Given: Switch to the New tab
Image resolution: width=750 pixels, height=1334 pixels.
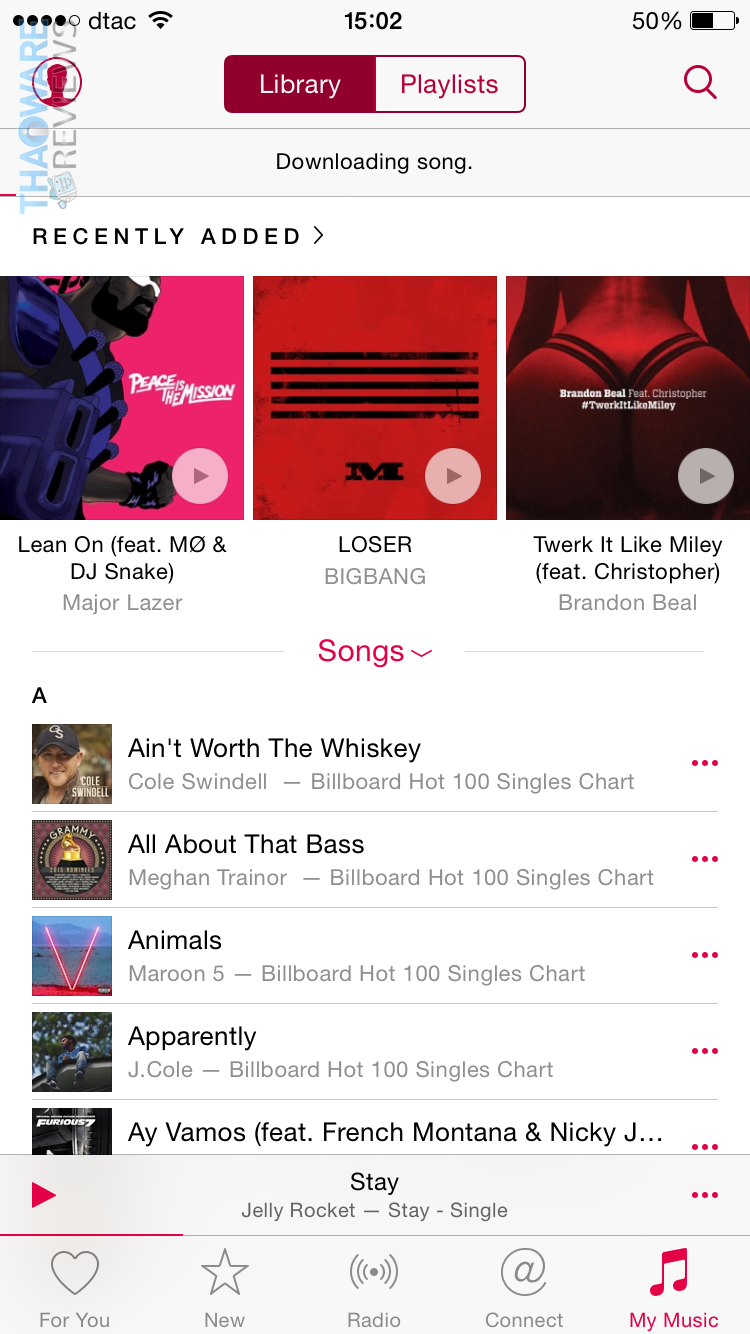Looking at the screenshot, I should tap(224, 1290).
